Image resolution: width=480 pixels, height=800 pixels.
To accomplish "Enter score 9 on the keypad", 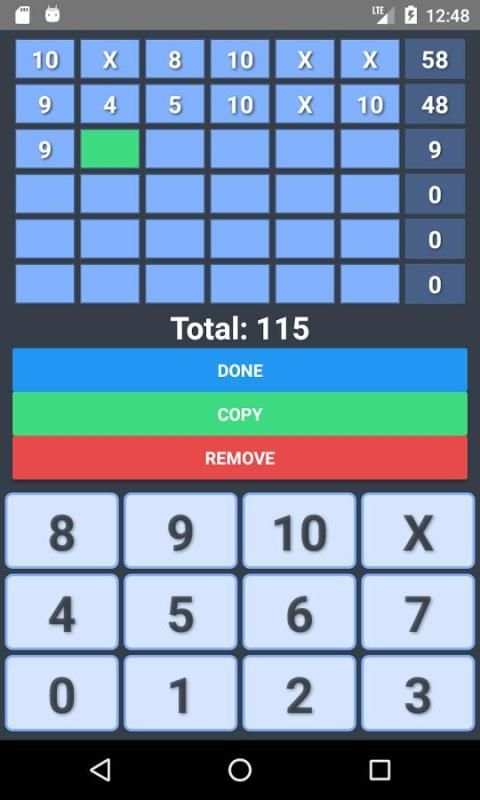I will coord(181,531).
